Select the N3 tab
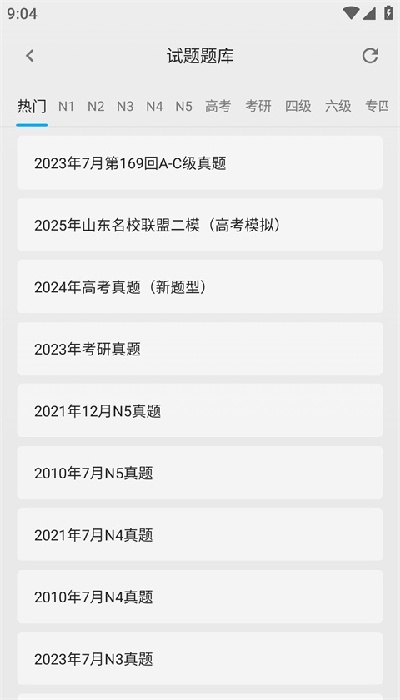The image size is (400, 700). click(x=125, y=106)
